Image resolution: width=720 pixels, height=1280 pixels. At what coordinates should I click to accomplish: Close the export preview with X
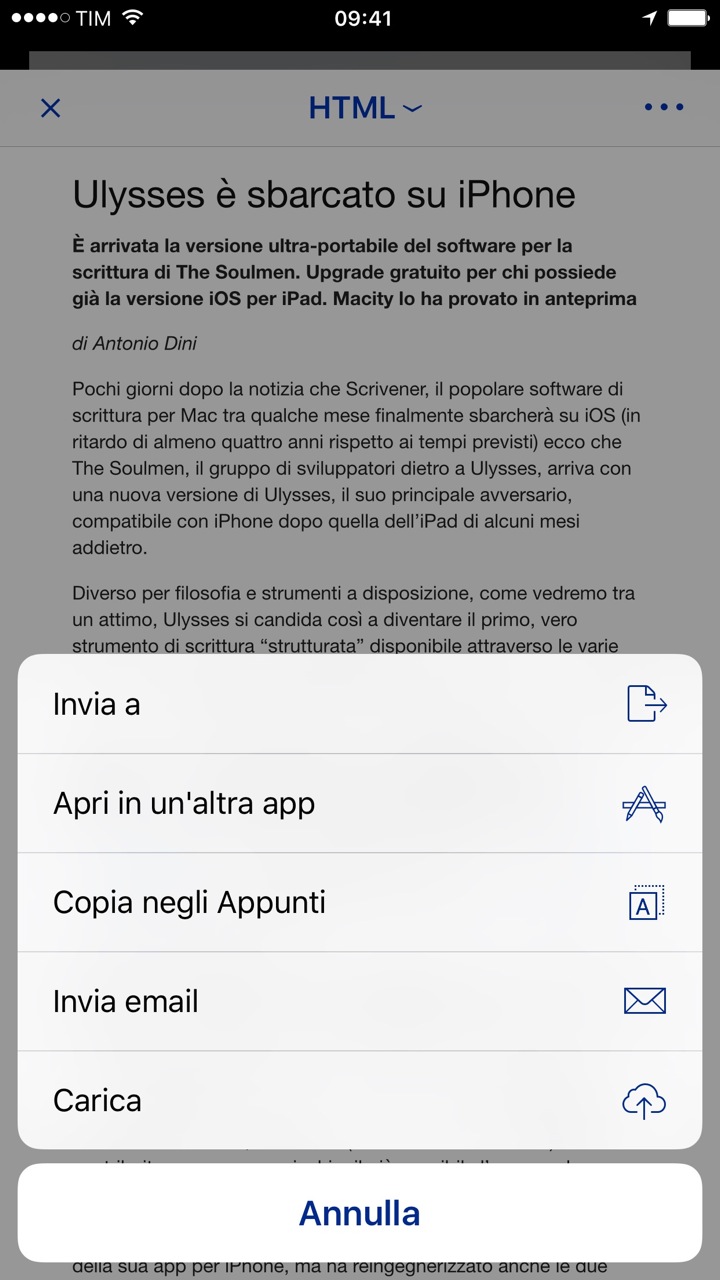point(50,108)
